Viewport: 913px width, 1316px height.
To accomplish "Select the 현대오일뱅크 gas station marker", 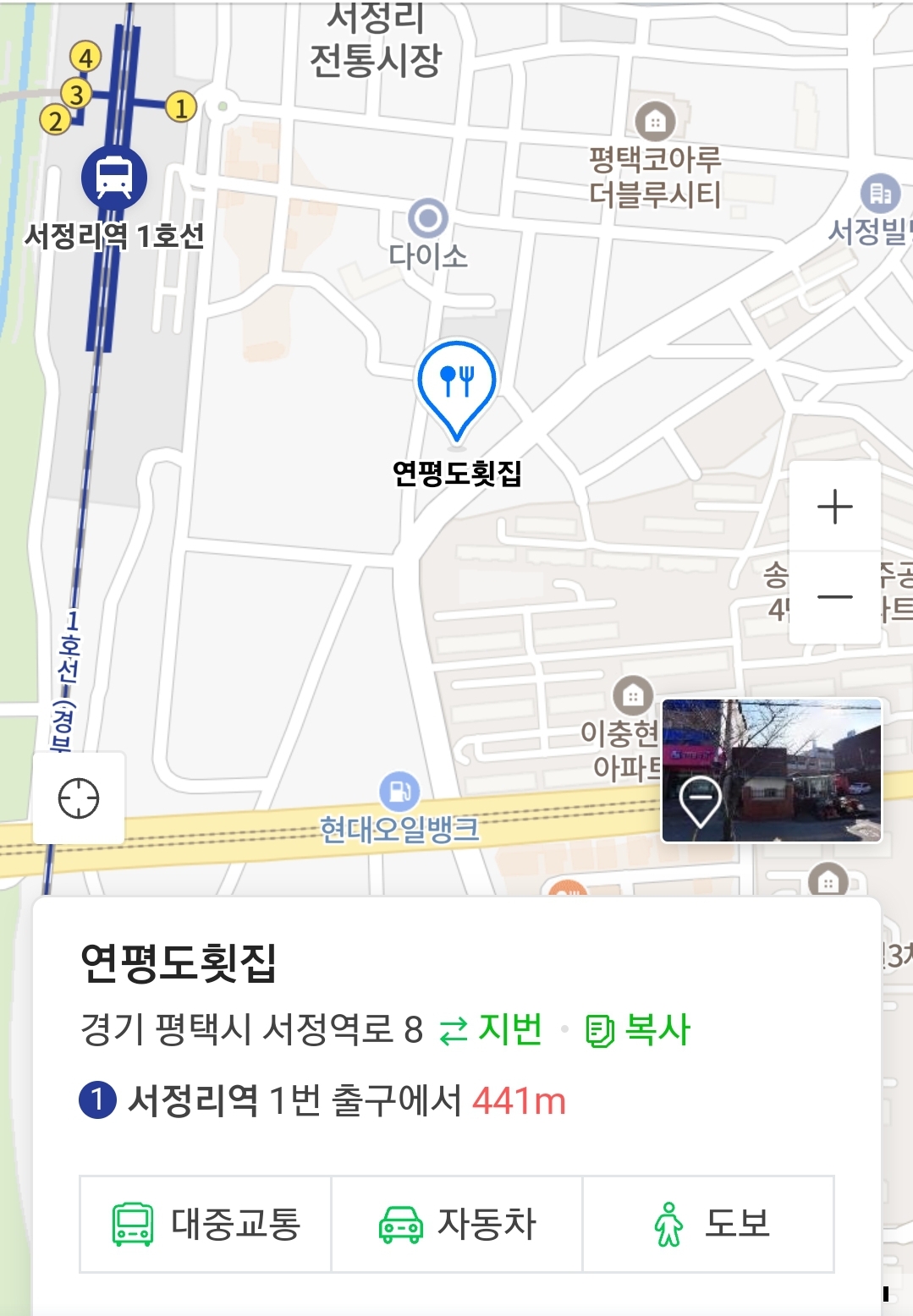I will [x=399, y=791].
